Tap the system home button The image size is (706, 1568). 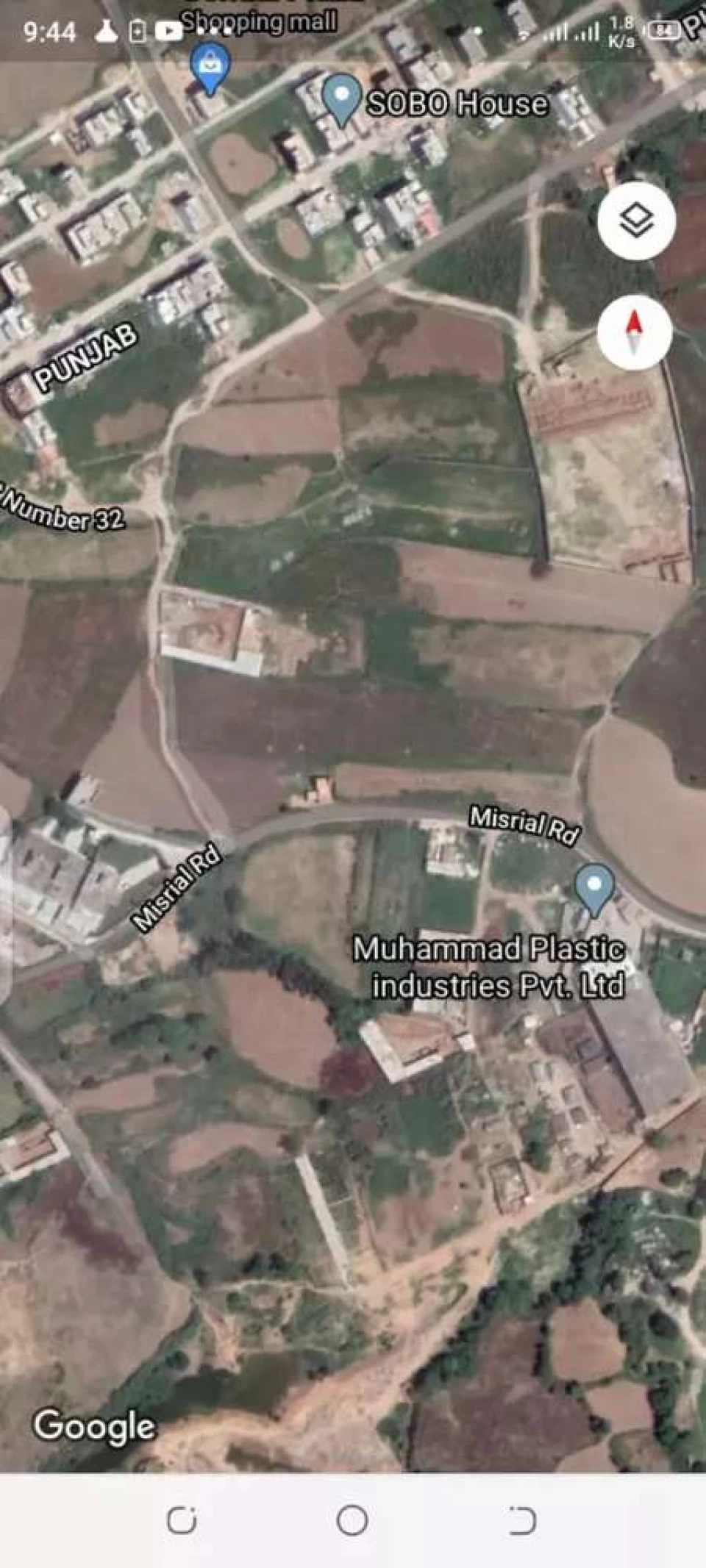point(352,1519)
